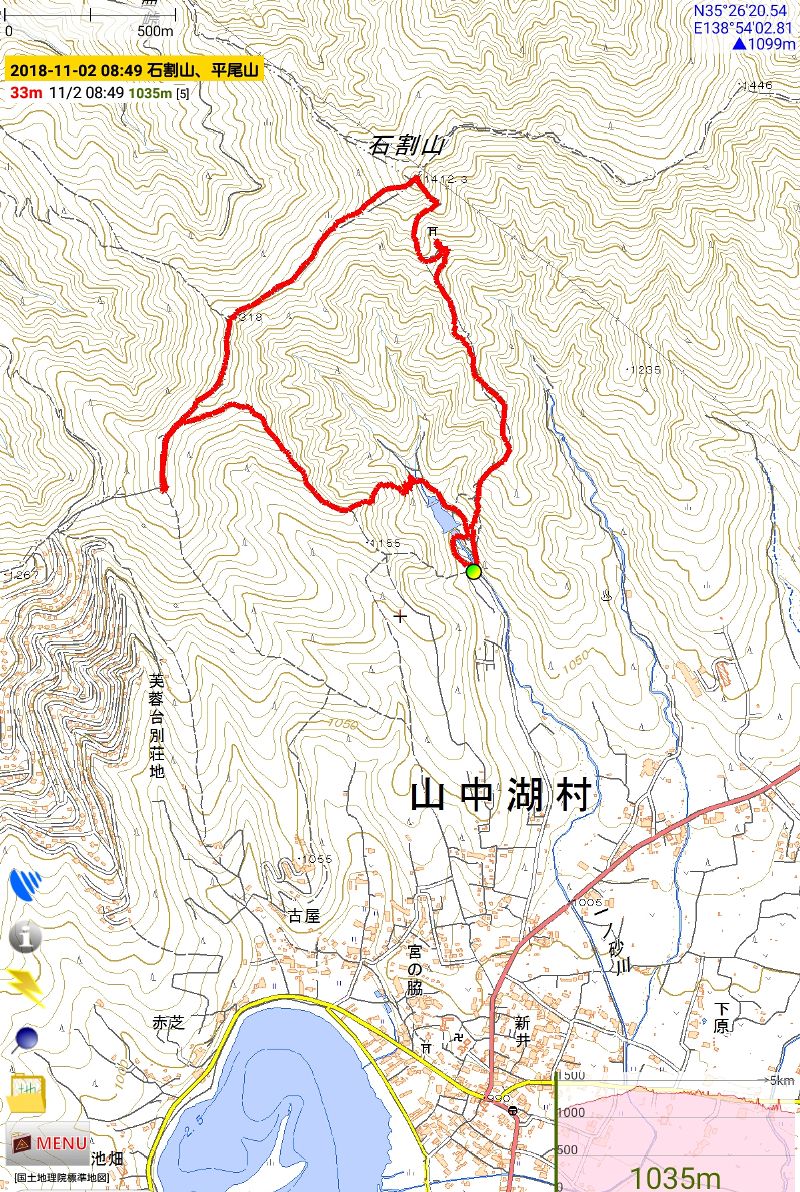Open the map folder icon
The image size is (800, 1192).
(x=27, y=1093)
